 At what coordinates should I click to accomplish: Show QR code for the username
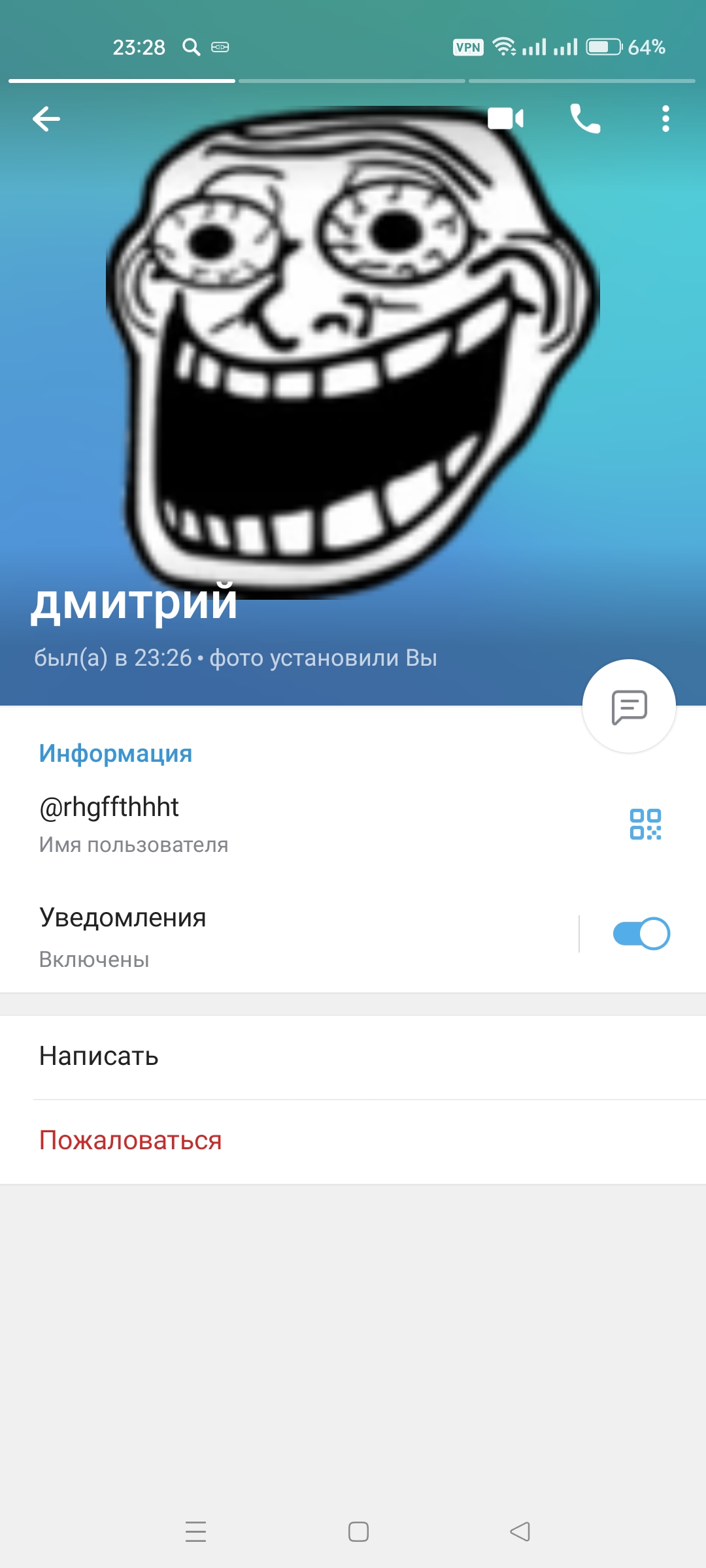tap(645, 824)
